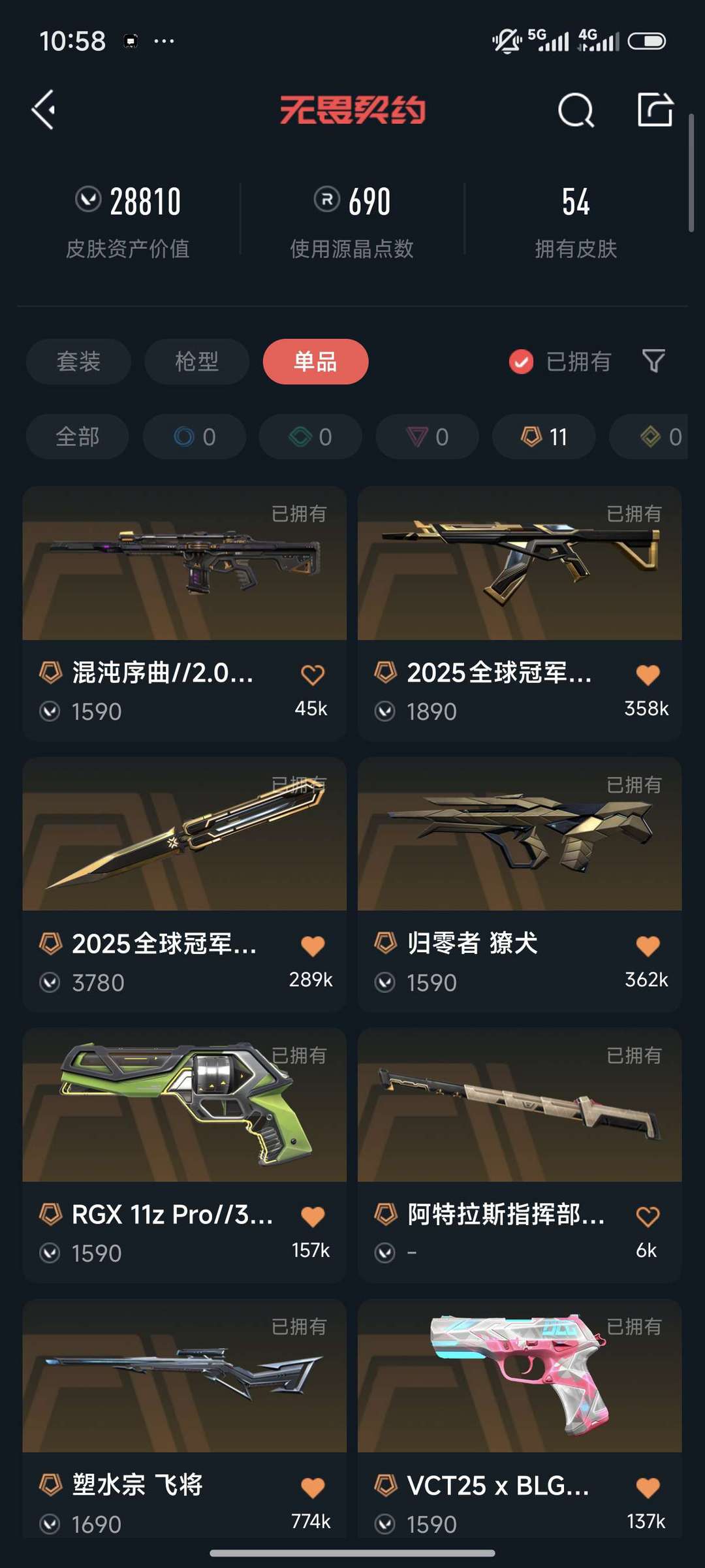The image size is (705, 1568).
Task: Open the search magnifier icon
Action: [576, 110]
